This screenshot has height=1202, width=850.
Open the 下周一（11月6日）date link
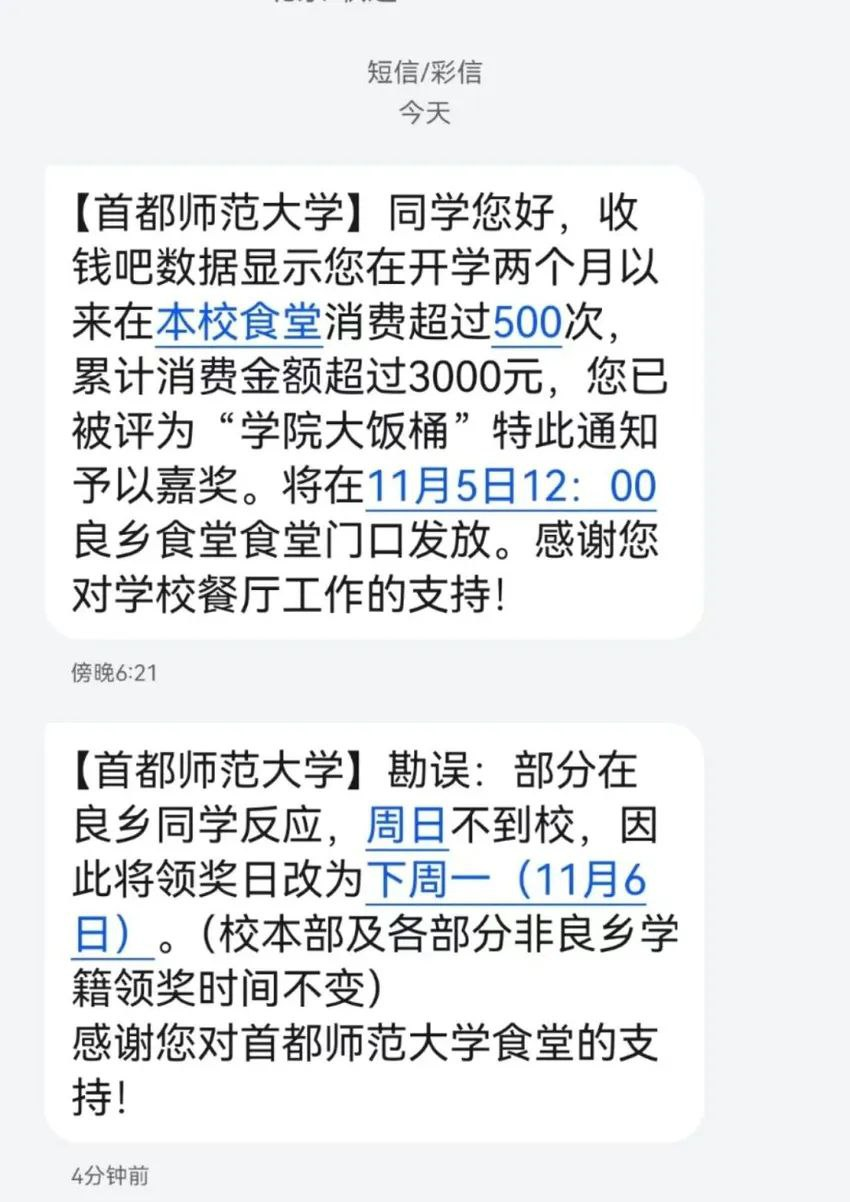pyautogui.click(x=507, y=881)
